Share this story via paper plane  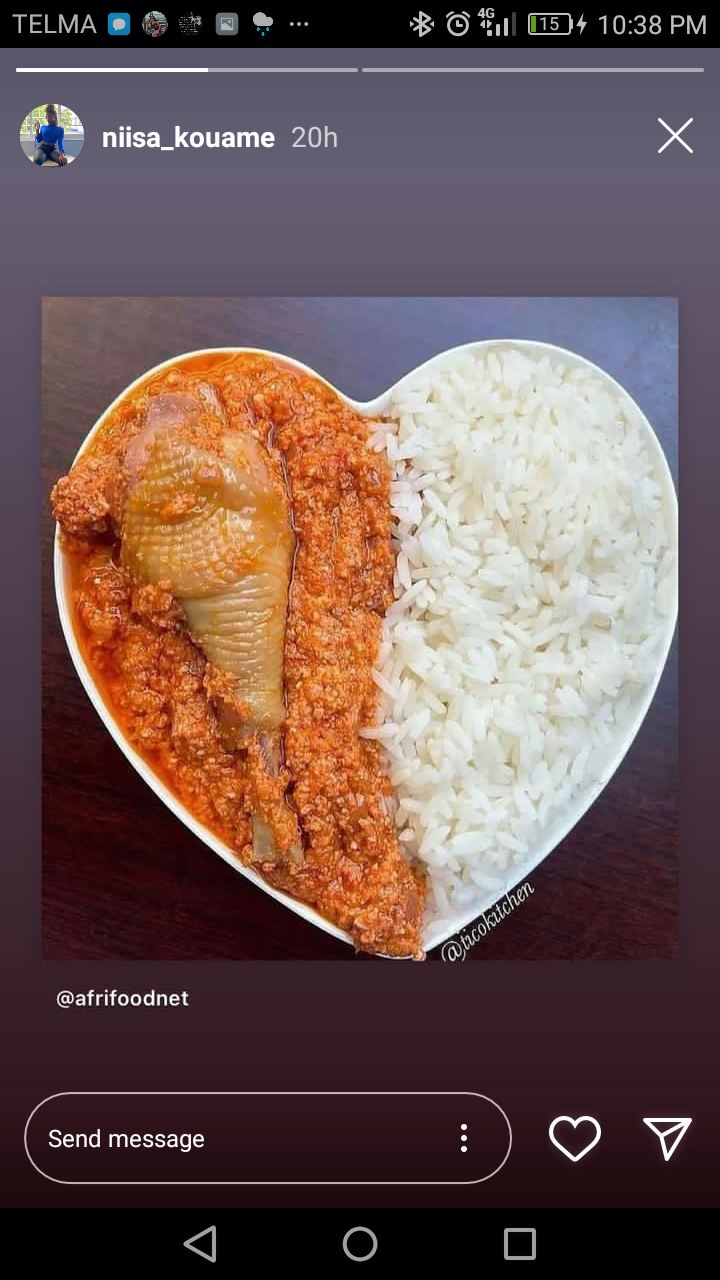(x=667, y=1138)
